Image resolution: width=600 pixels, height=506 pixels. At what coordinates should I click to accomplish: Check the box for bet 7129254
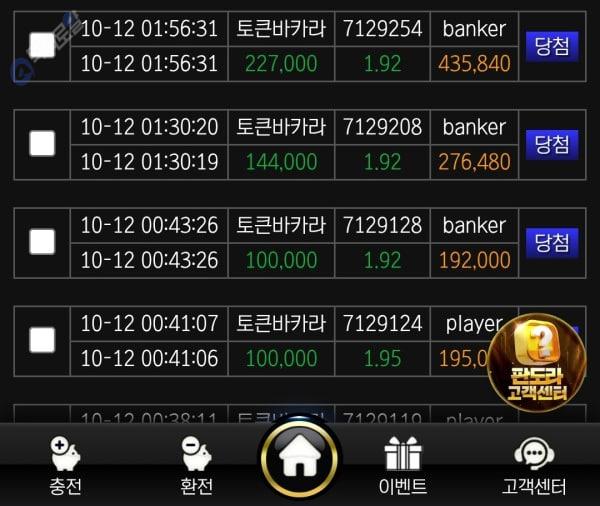[42, 45]
